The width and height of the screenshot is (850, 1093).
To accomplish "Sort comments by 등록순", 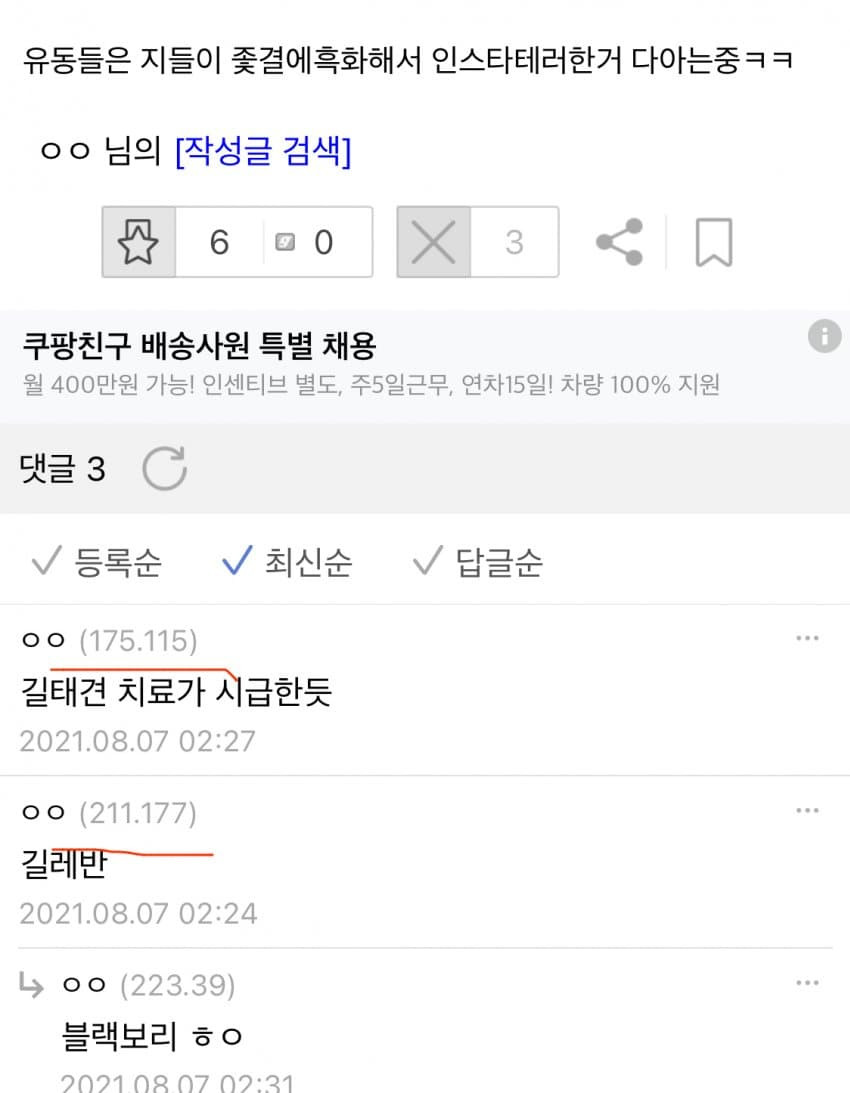I will [97, 563].
